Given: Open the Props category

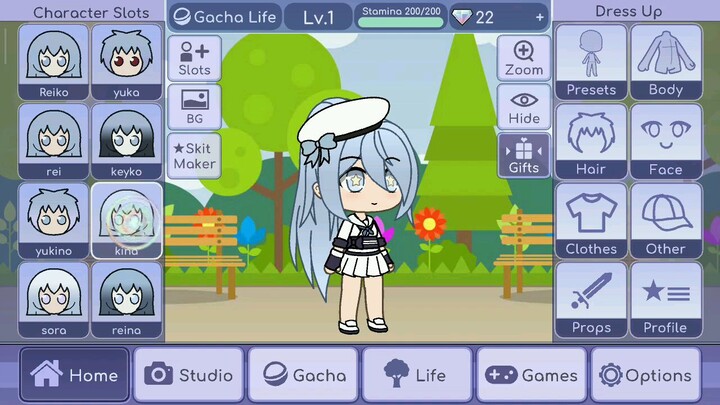Looking at the screenshot, I should coord(591,299).
